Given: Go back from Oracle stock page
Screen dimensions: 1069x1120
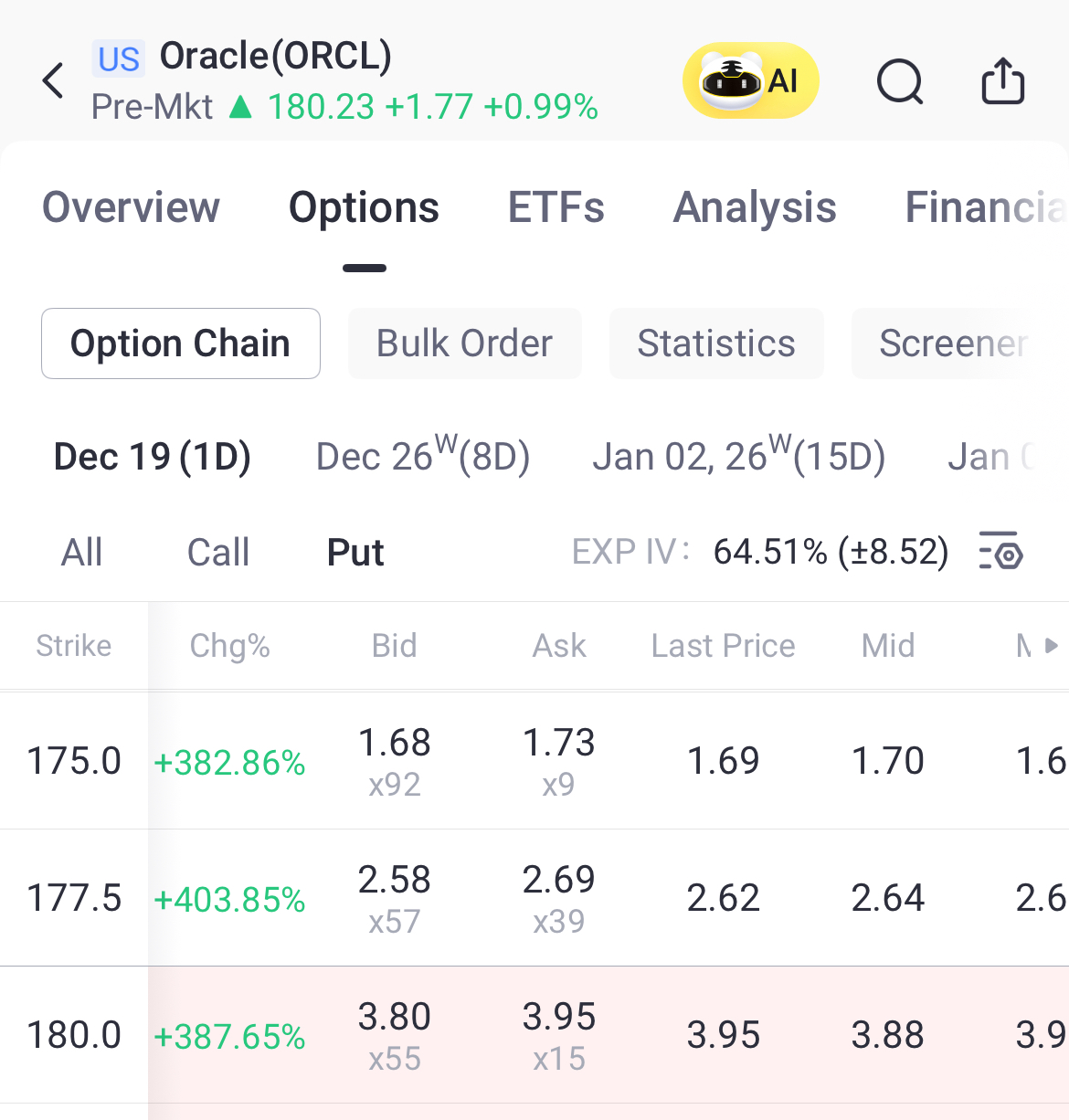Looking at the screenshot, I should point(54,81).
